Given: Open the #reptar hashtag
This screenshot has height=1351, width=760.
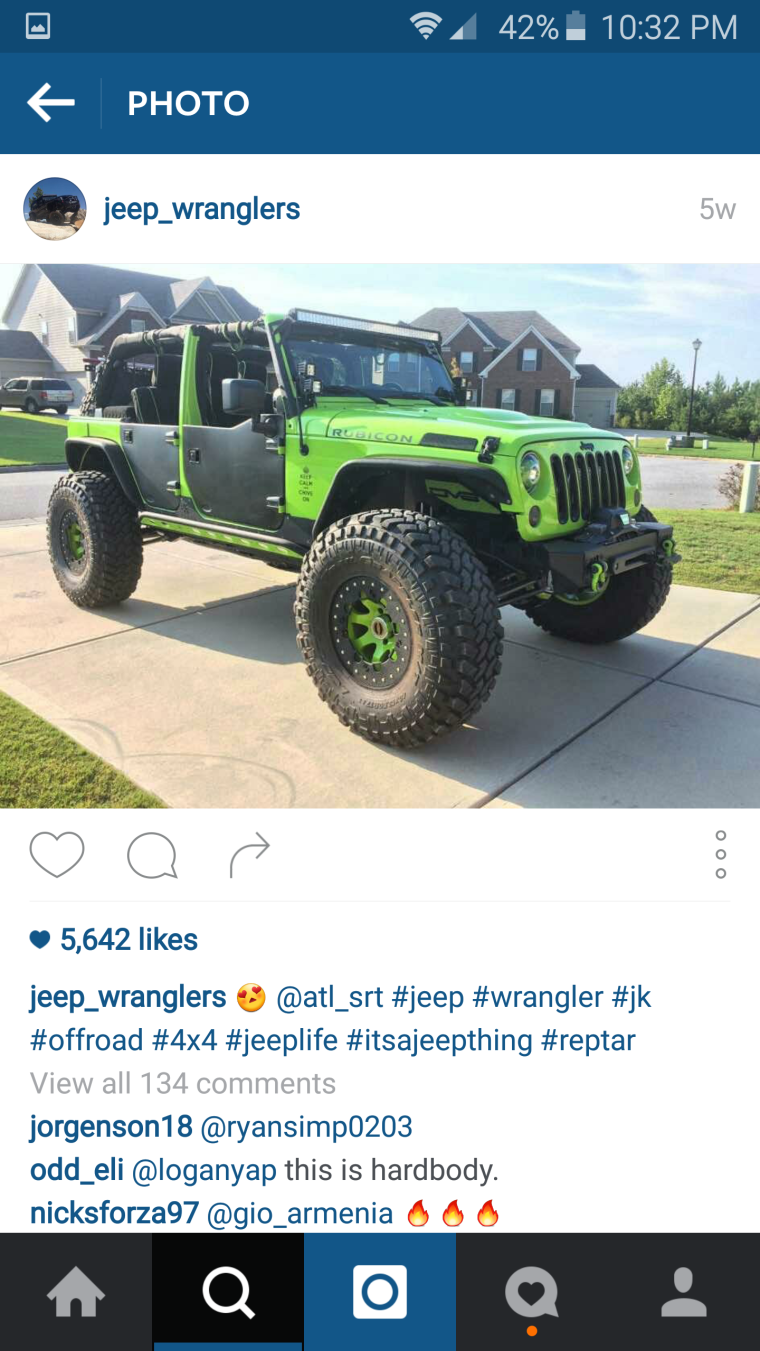Looking at the screenshot, I should tap(588, 1040).
